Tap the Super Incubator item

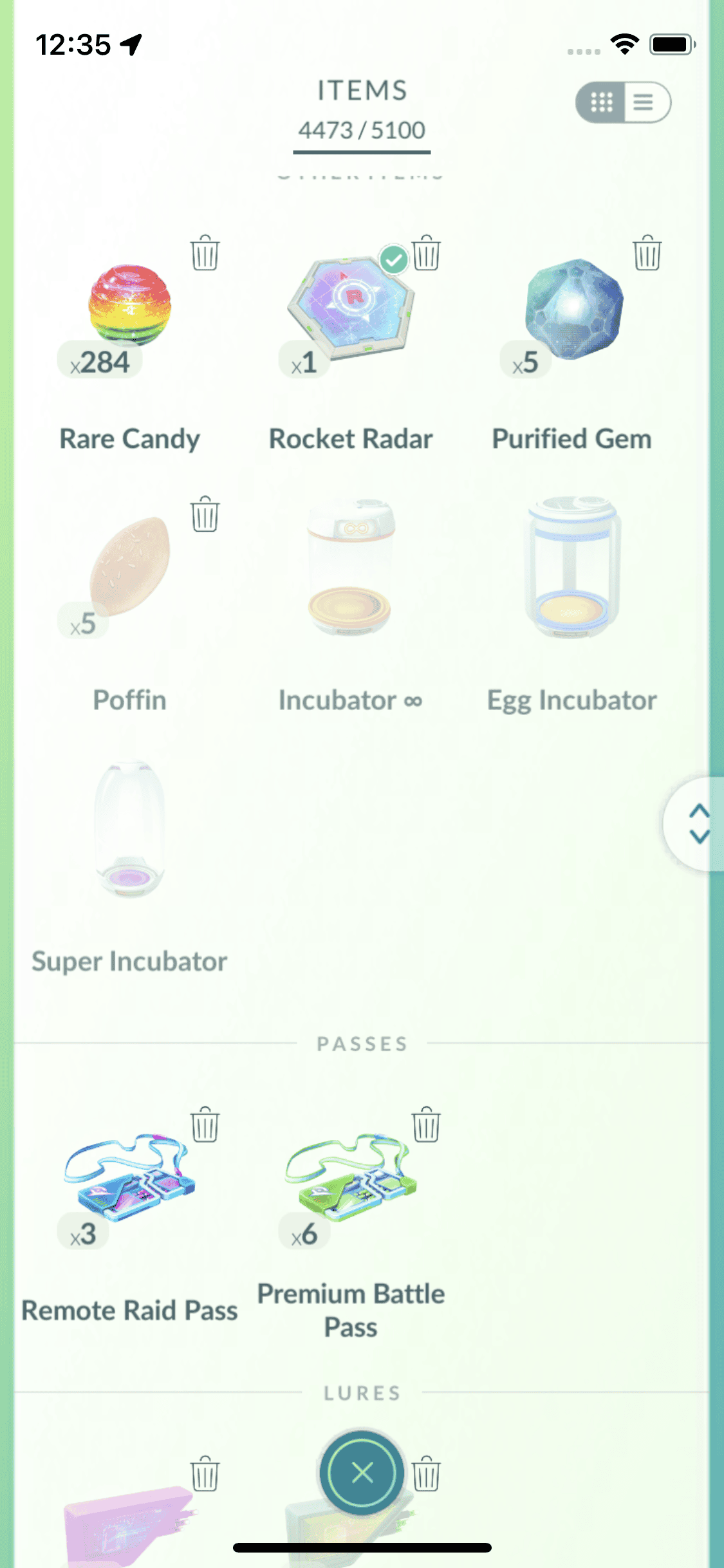[129, 832]
